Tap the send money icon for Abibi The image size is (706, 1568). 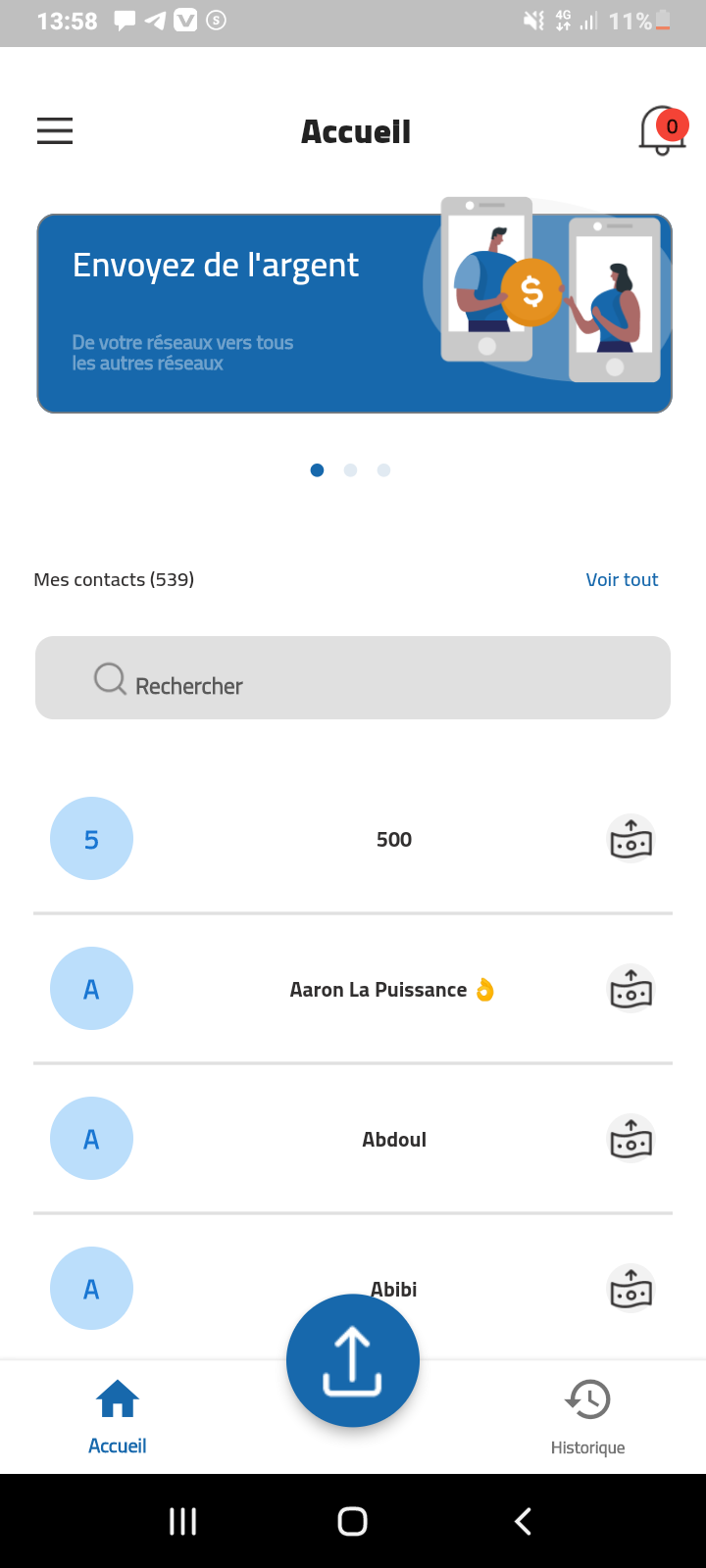630,1290
